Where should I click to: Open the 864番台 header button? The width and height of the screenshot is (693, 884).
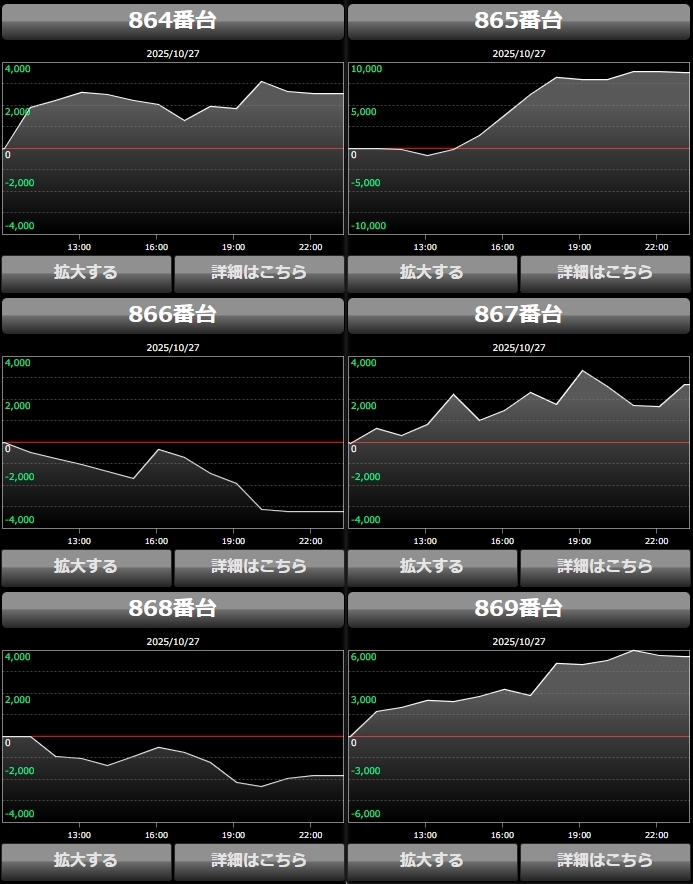point(172,21)
